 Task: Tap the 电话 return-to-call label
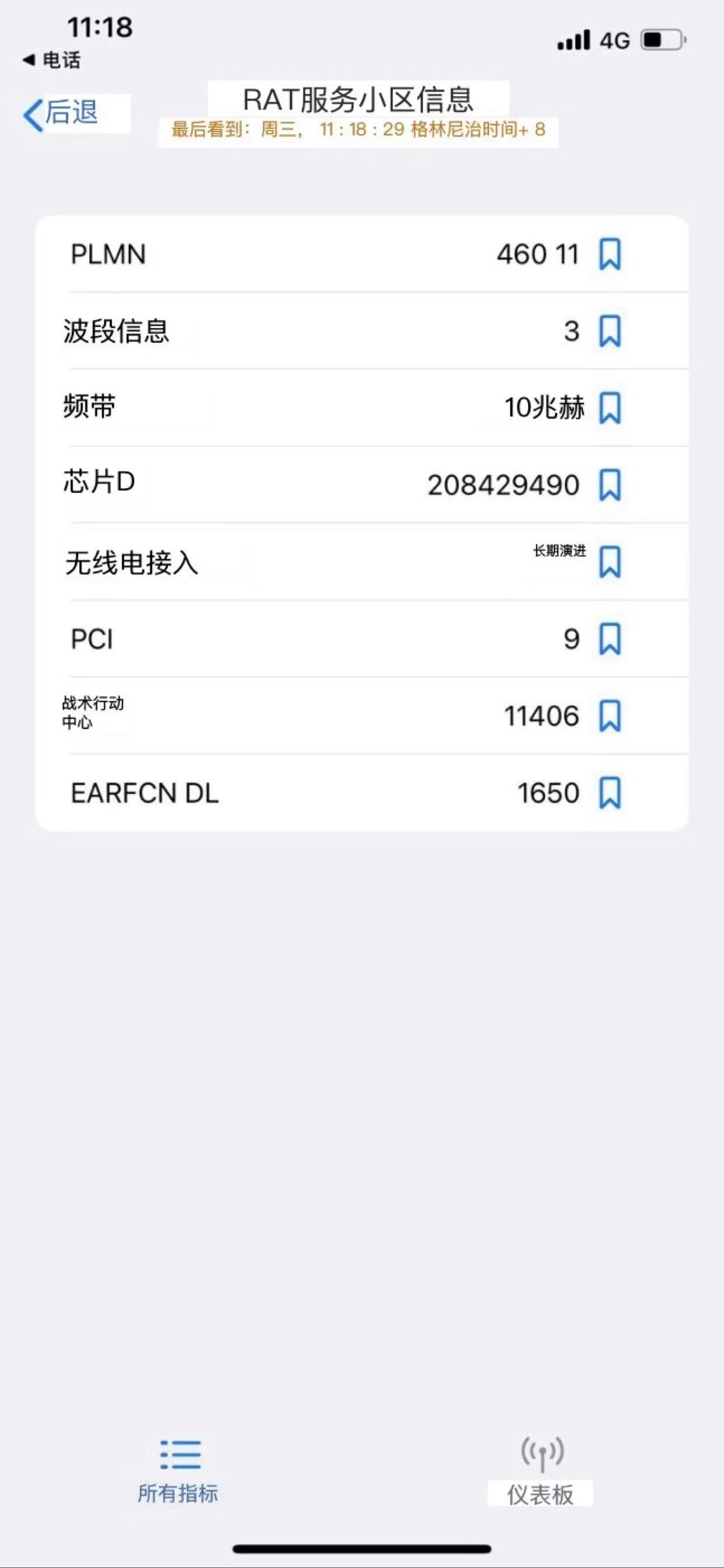coord(52,60)
